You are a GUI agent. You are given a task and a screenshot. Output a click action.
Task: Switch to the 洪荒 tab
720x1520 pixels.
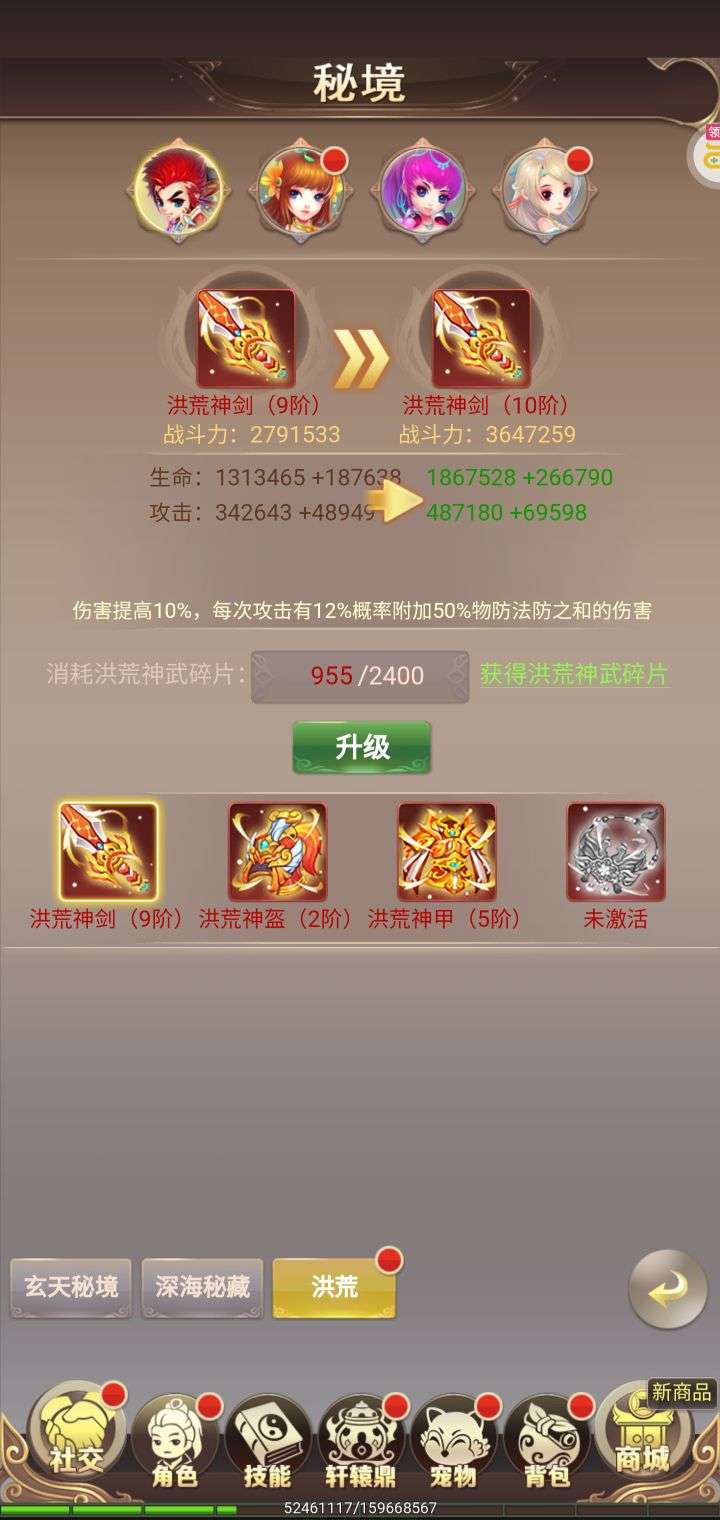point(334,1287)
